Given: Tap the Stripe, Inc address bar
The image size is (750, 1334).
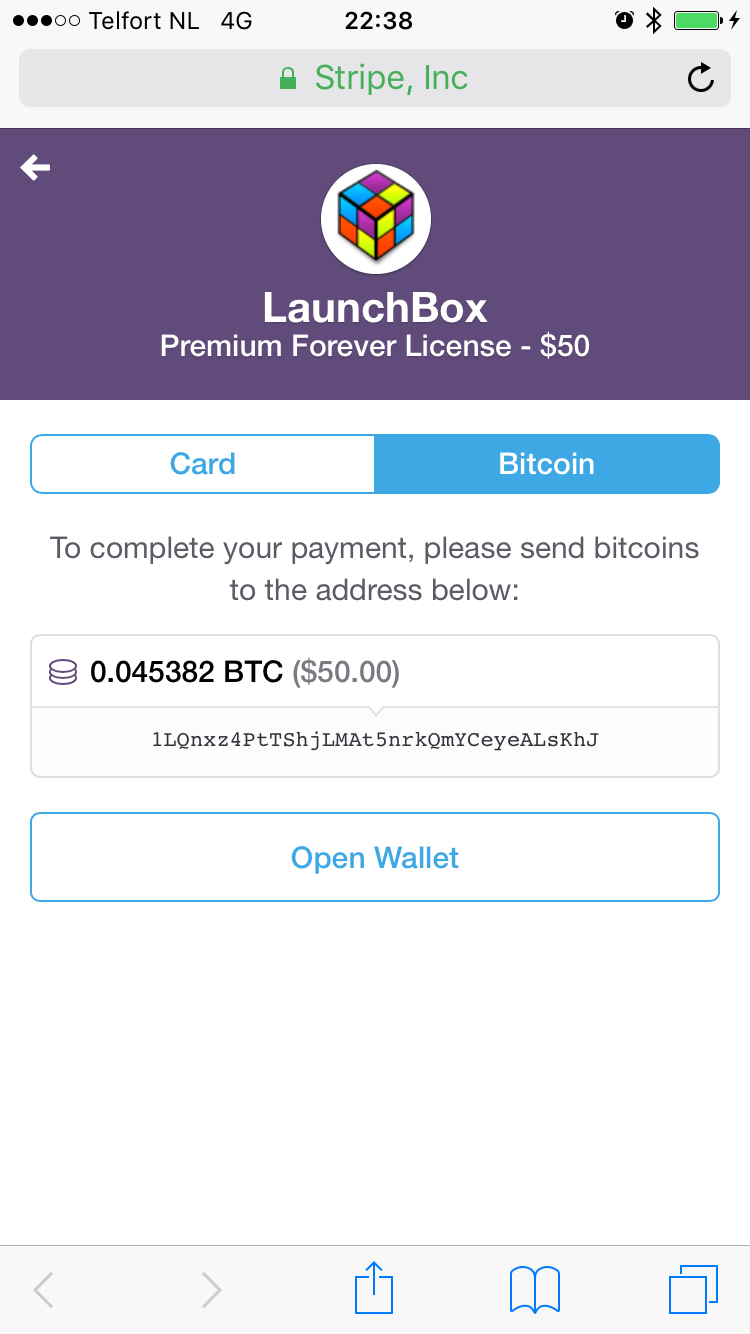Looking at the screenshot, I should [375, 78].
